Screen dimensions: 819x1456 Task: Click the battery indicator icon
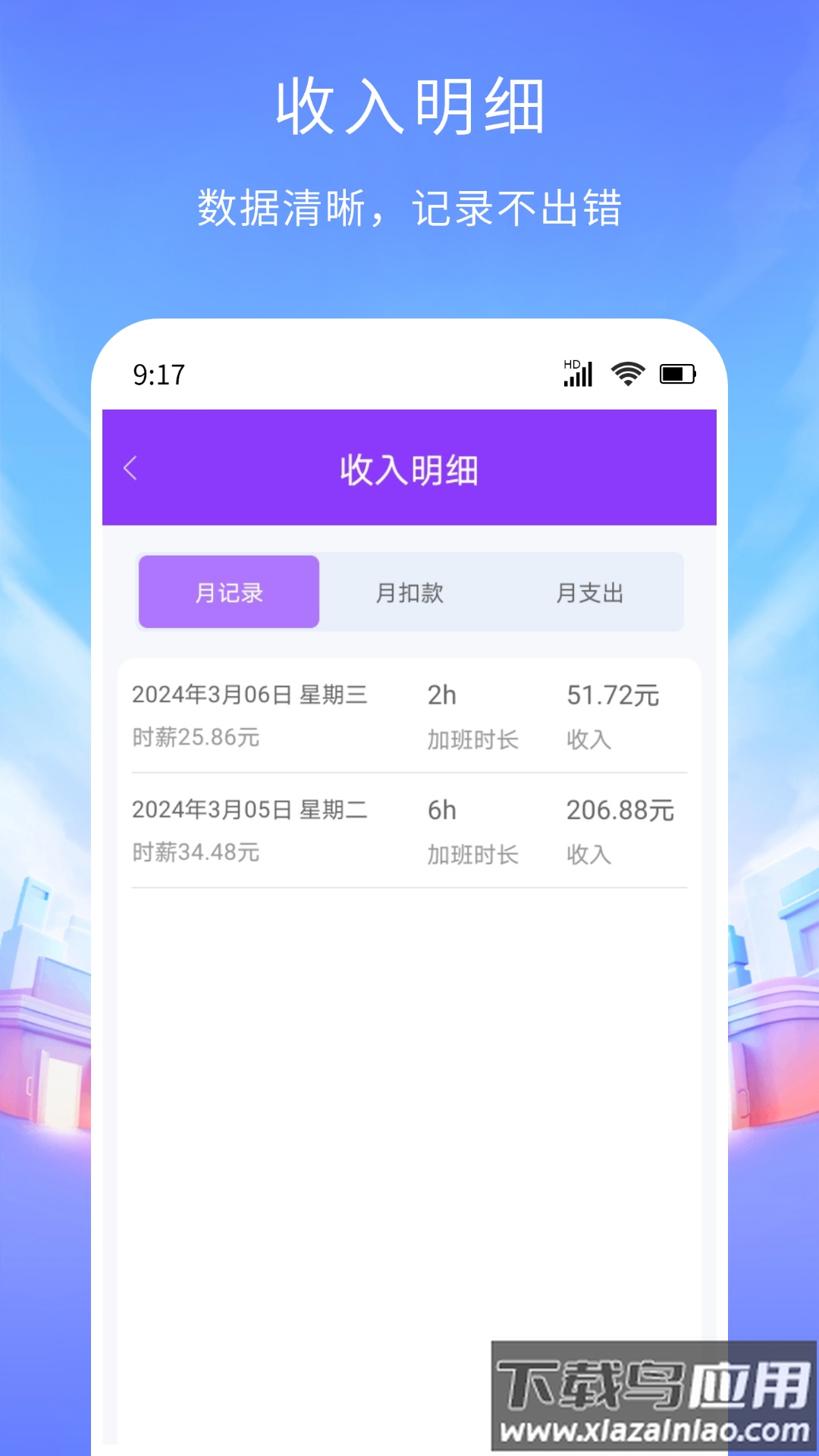pyautogui.click(x=677, y=373)
